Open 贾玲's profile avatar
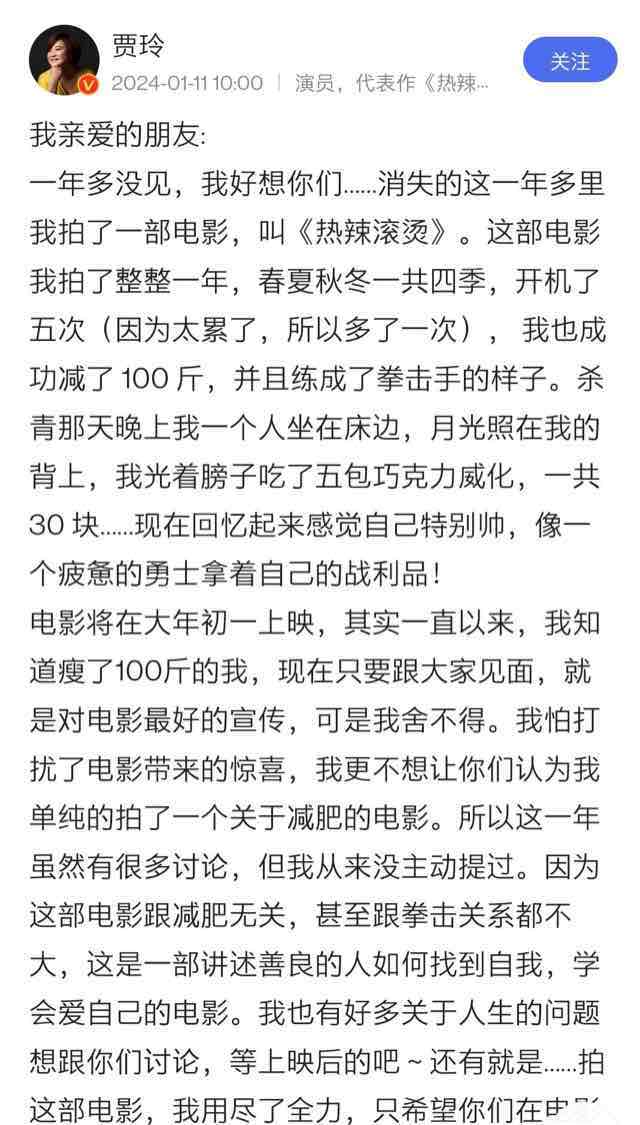Screen dimensions: 640x1125 coord(64,61)
